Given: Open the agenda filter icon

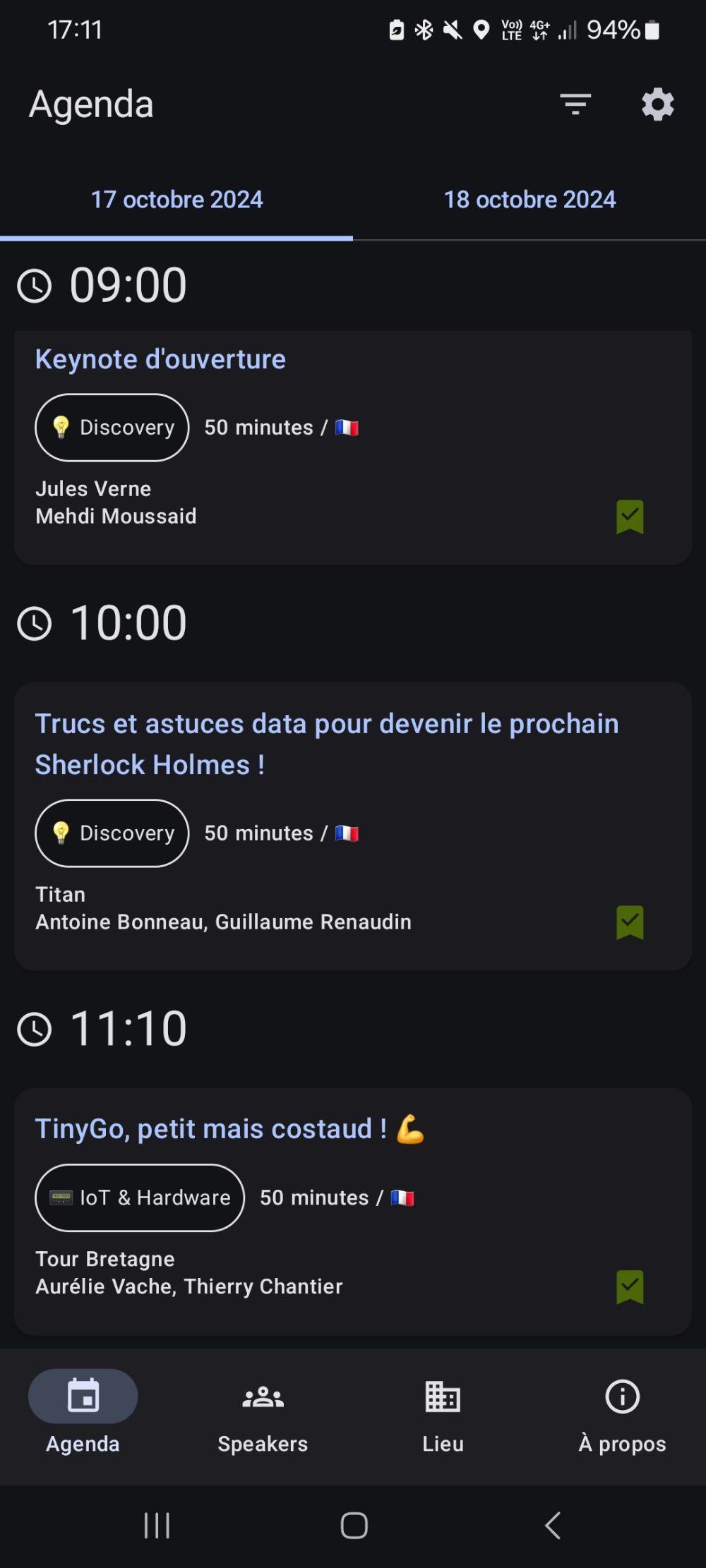Looking at the screenshot, I should click(x=575, y=104).
